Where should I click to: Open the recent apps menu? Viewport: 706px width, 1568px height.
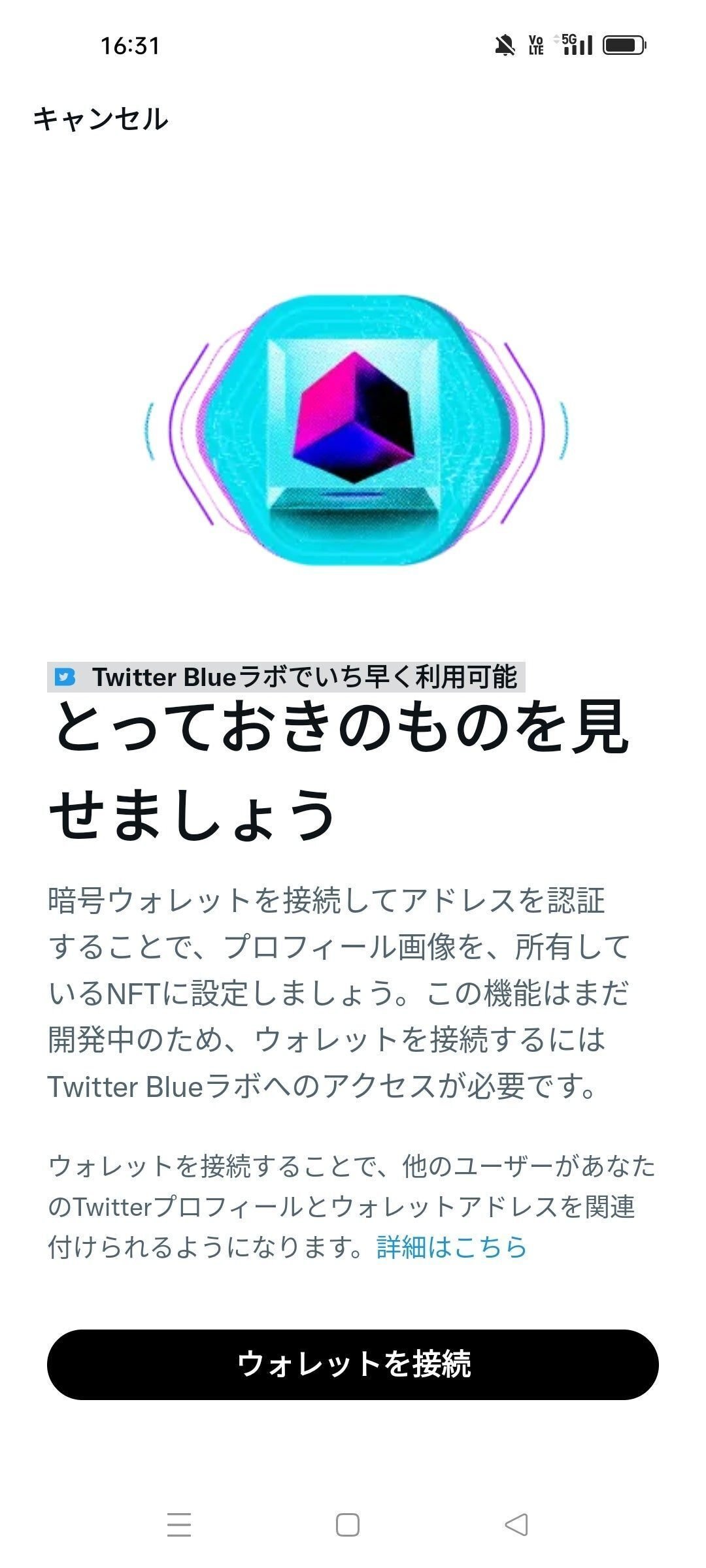(179, 1525)
